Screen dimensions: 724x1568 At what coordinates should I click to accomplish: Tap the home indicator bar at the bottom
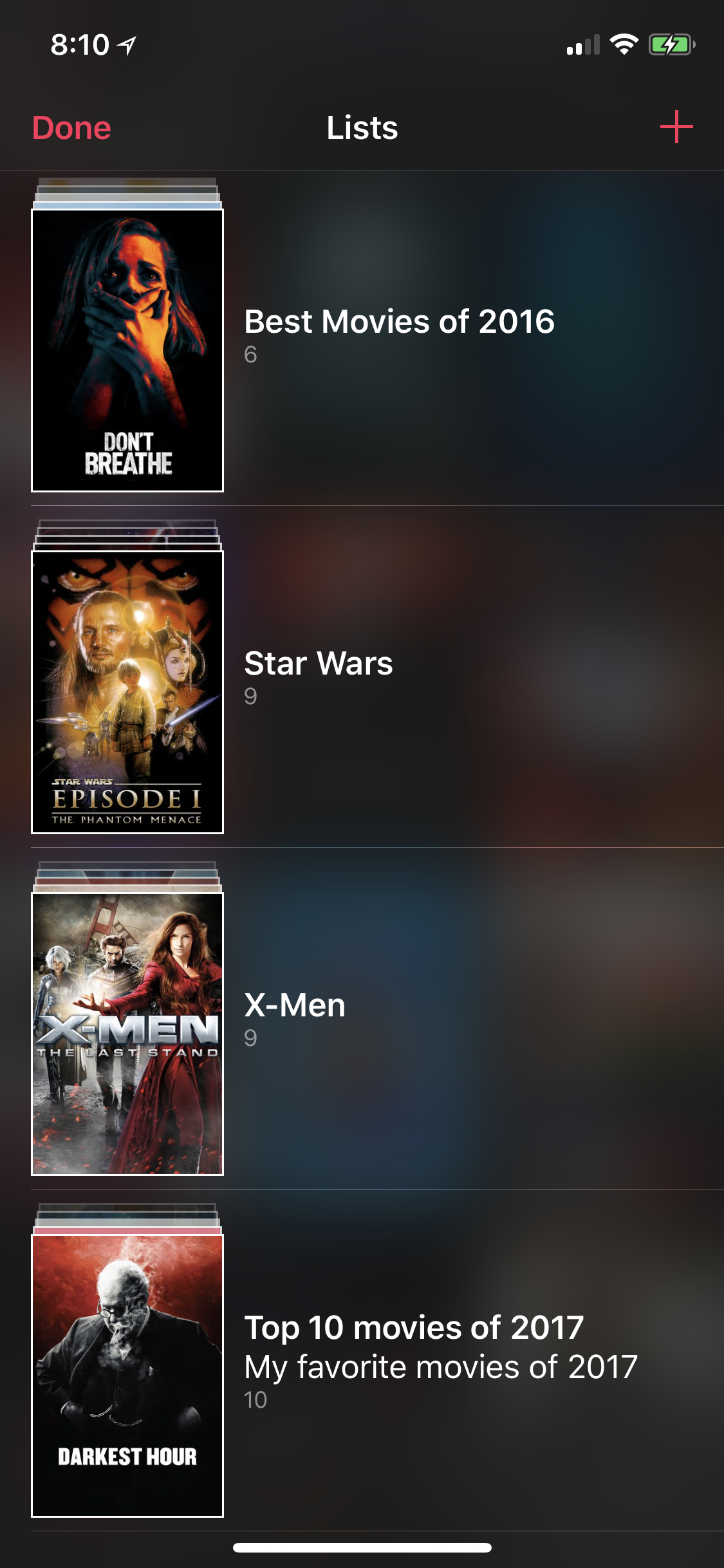(x=362, y=1549)
